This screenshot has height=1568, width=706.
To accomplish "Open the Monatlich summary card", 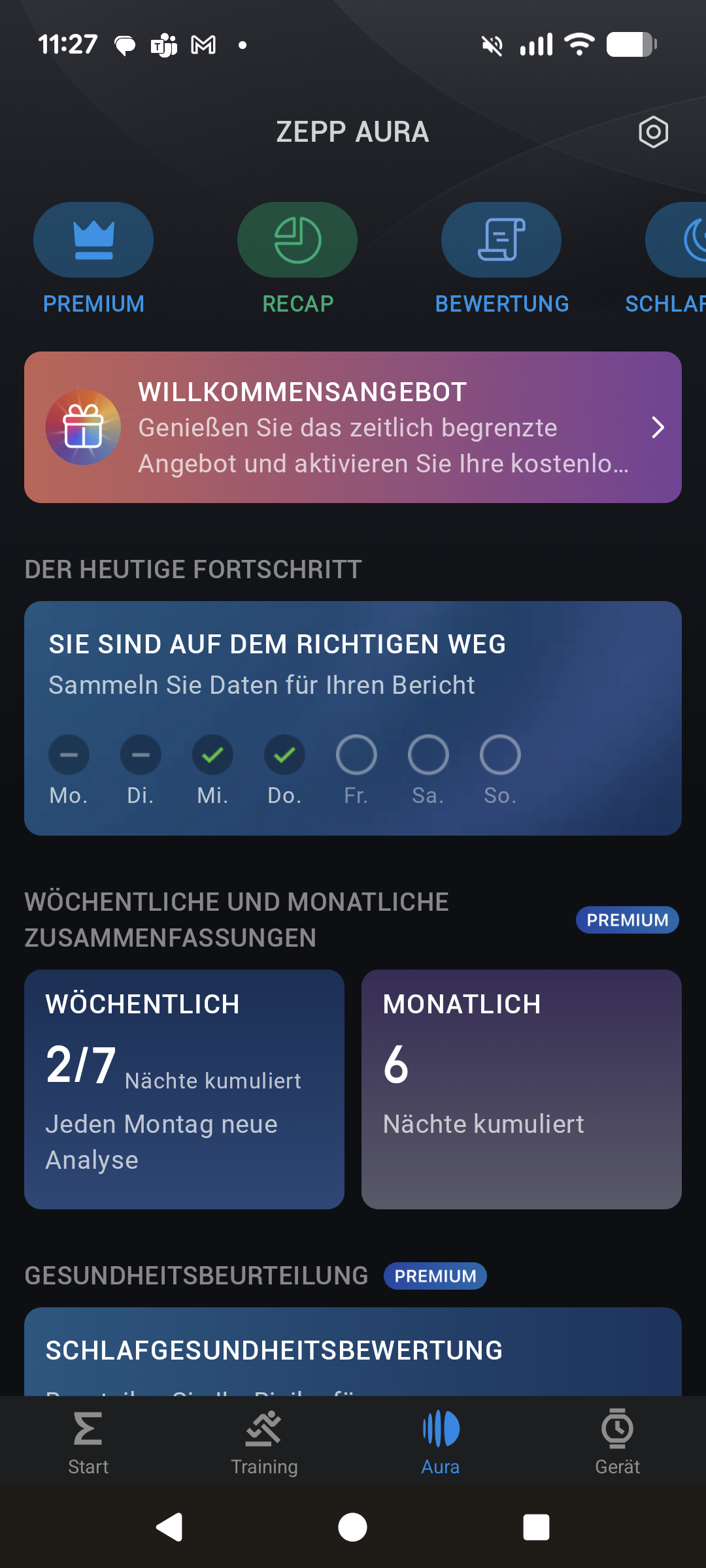I will click(x=521, y=1088).
